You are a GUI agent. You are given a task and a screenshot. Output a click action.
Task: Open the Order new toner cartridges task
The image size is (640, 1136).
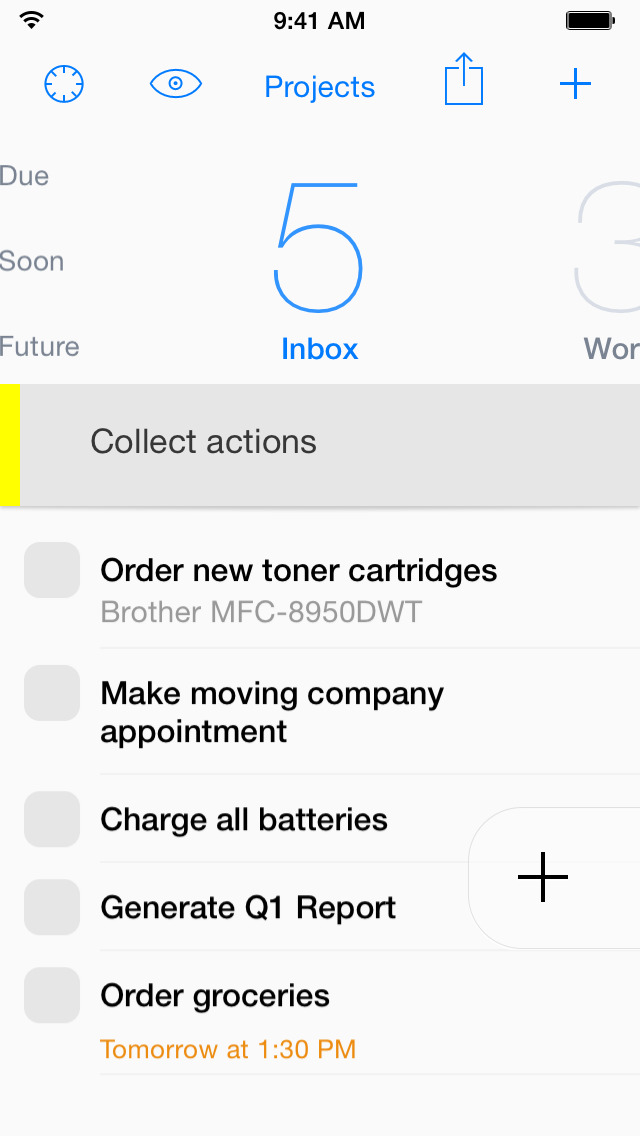pyautogui.click(x=300, y=587)
